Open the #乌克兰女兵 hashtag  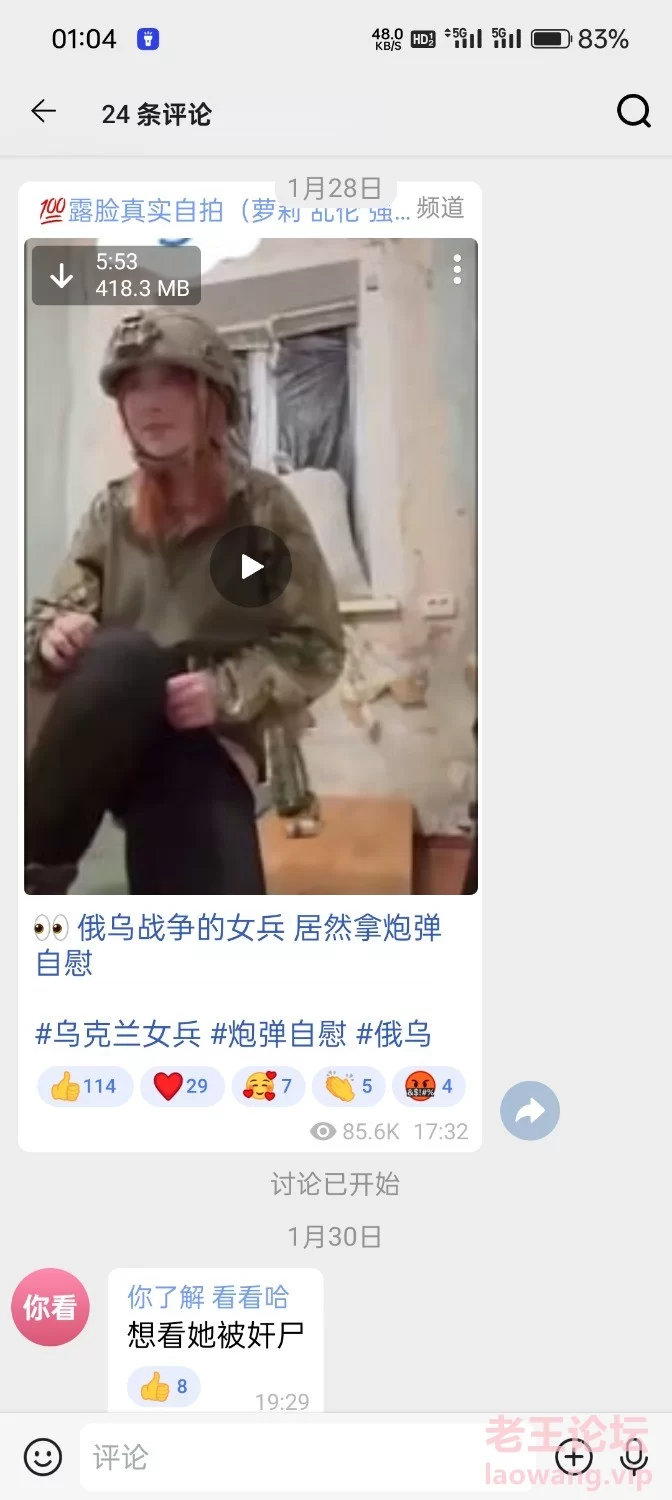(118, 1034)
